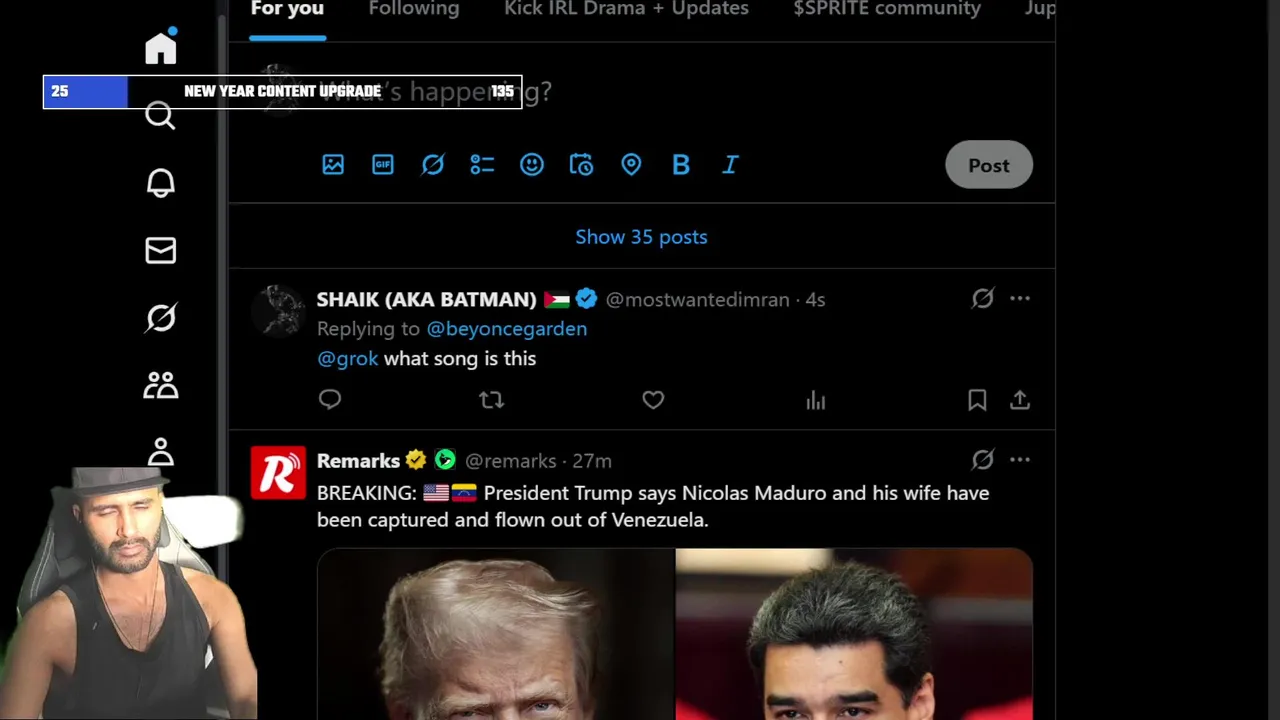Create a poll in composer
This screenshot has height=720, width=1280.
coord(482,165)
